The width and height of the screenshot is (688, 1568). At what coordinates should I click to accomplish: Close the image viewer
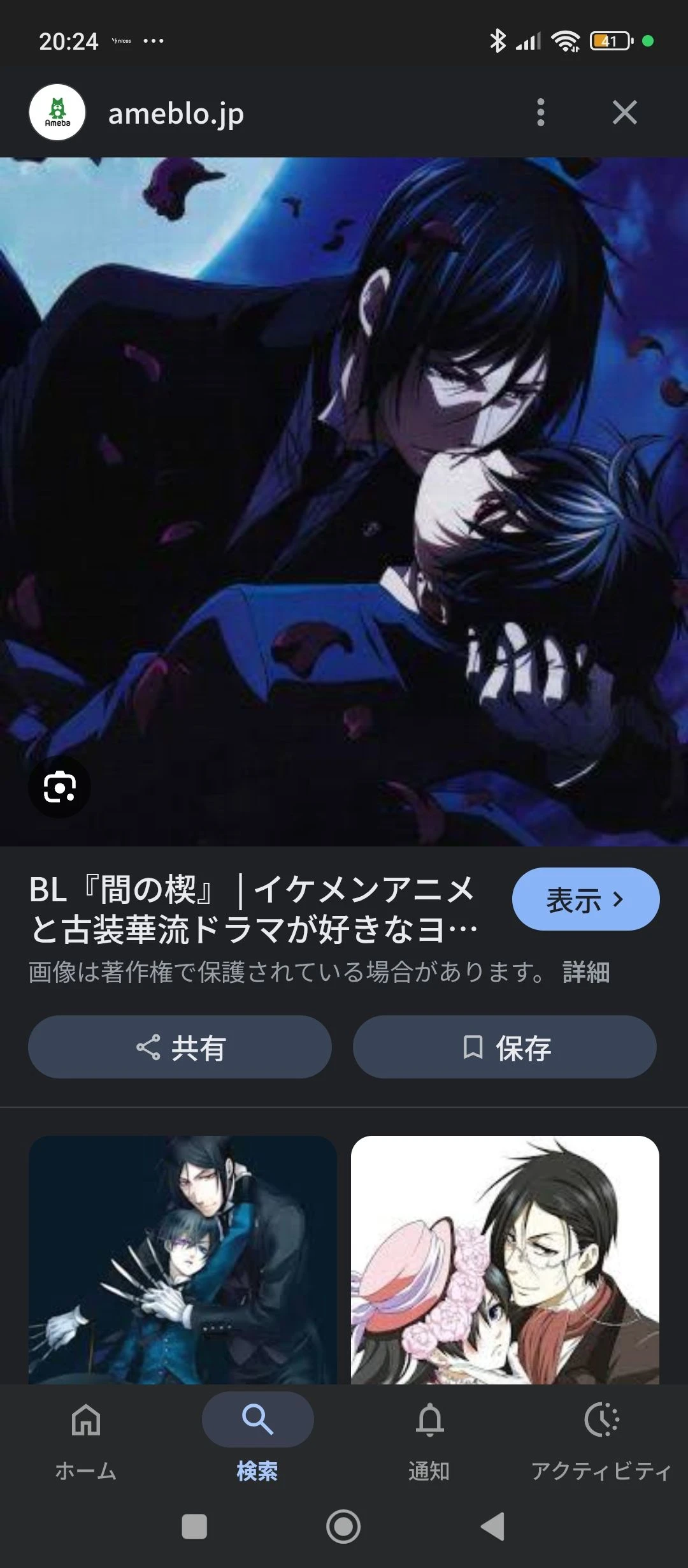click(x=624, y=113)
